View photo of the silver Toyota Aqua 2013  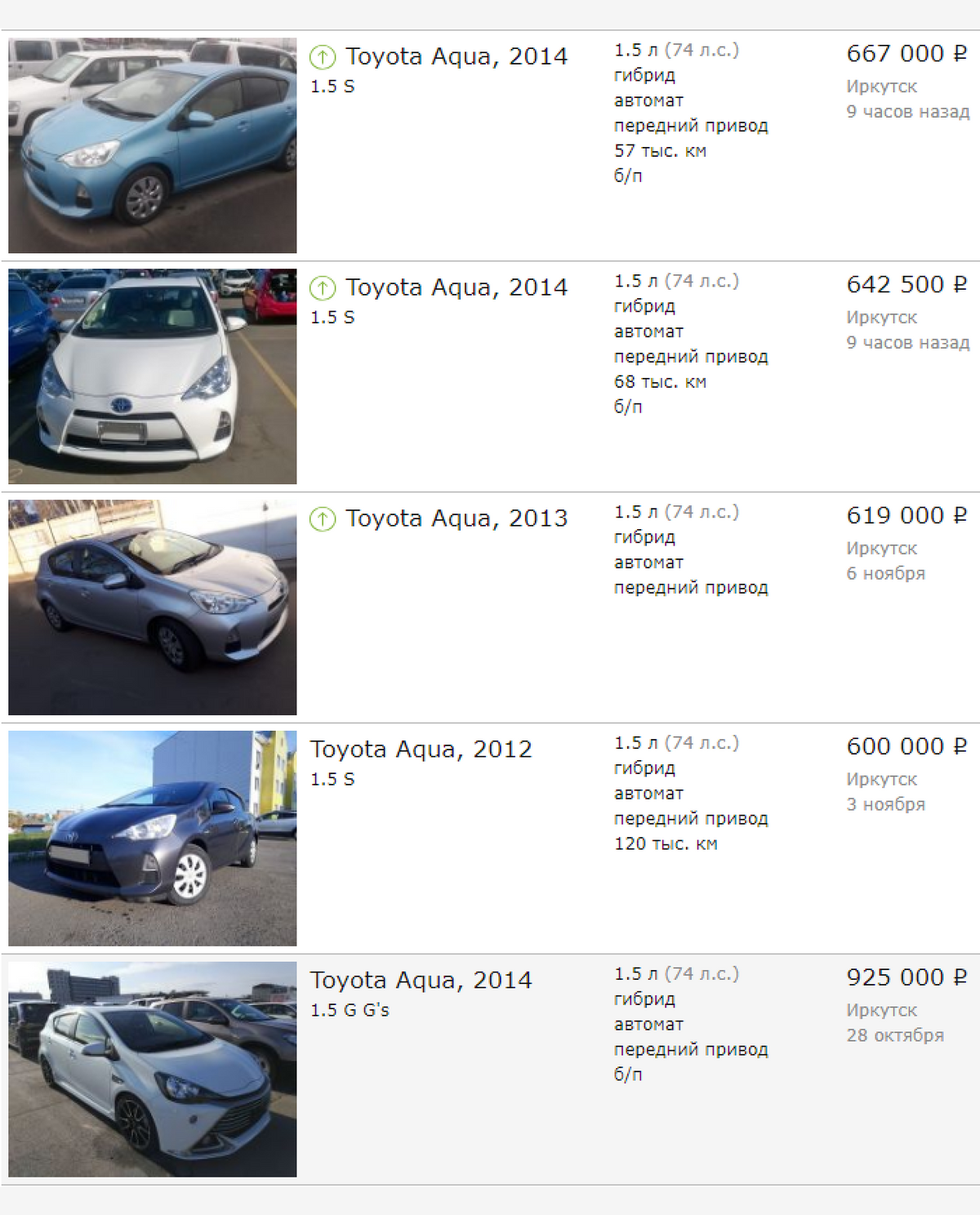point(153,607)
